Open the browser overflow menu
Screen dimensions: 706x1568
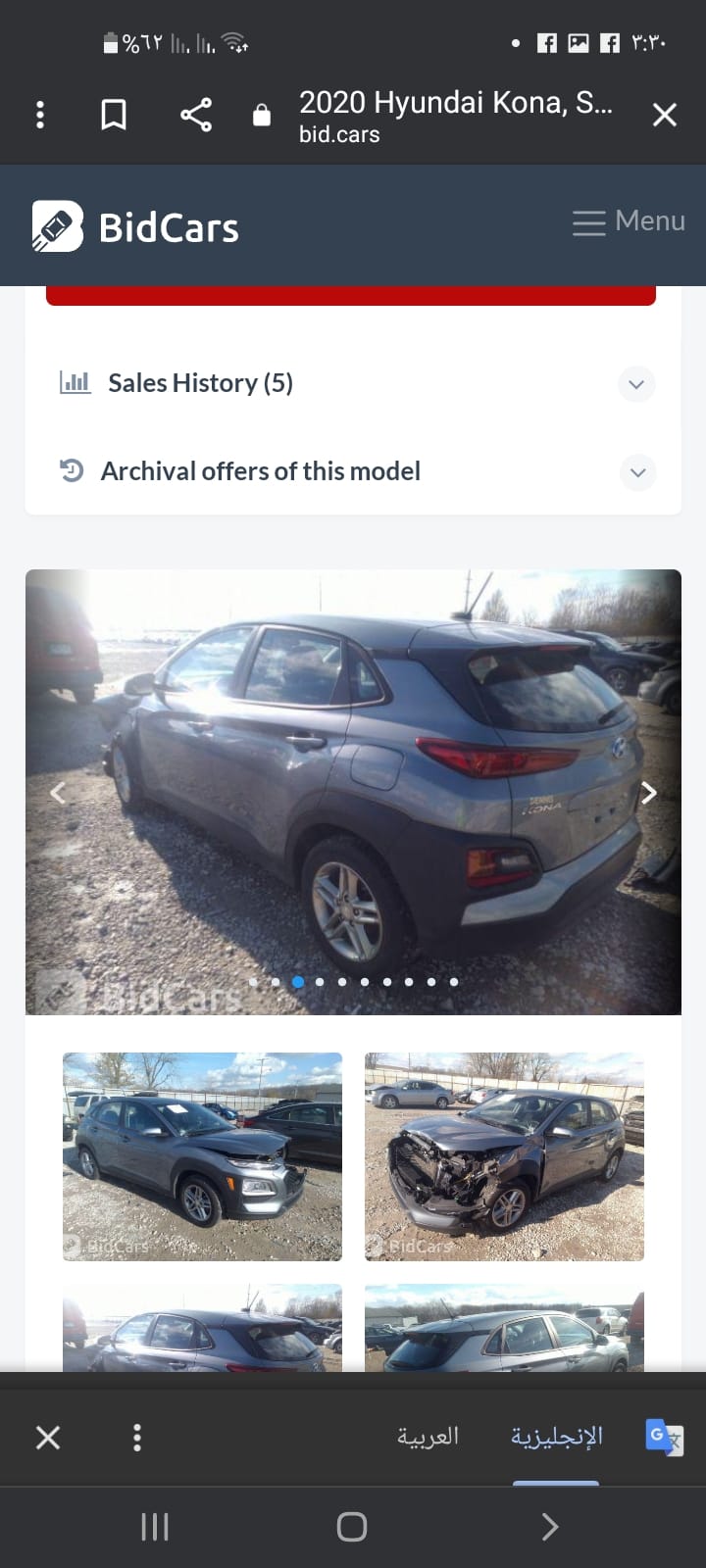40,115
